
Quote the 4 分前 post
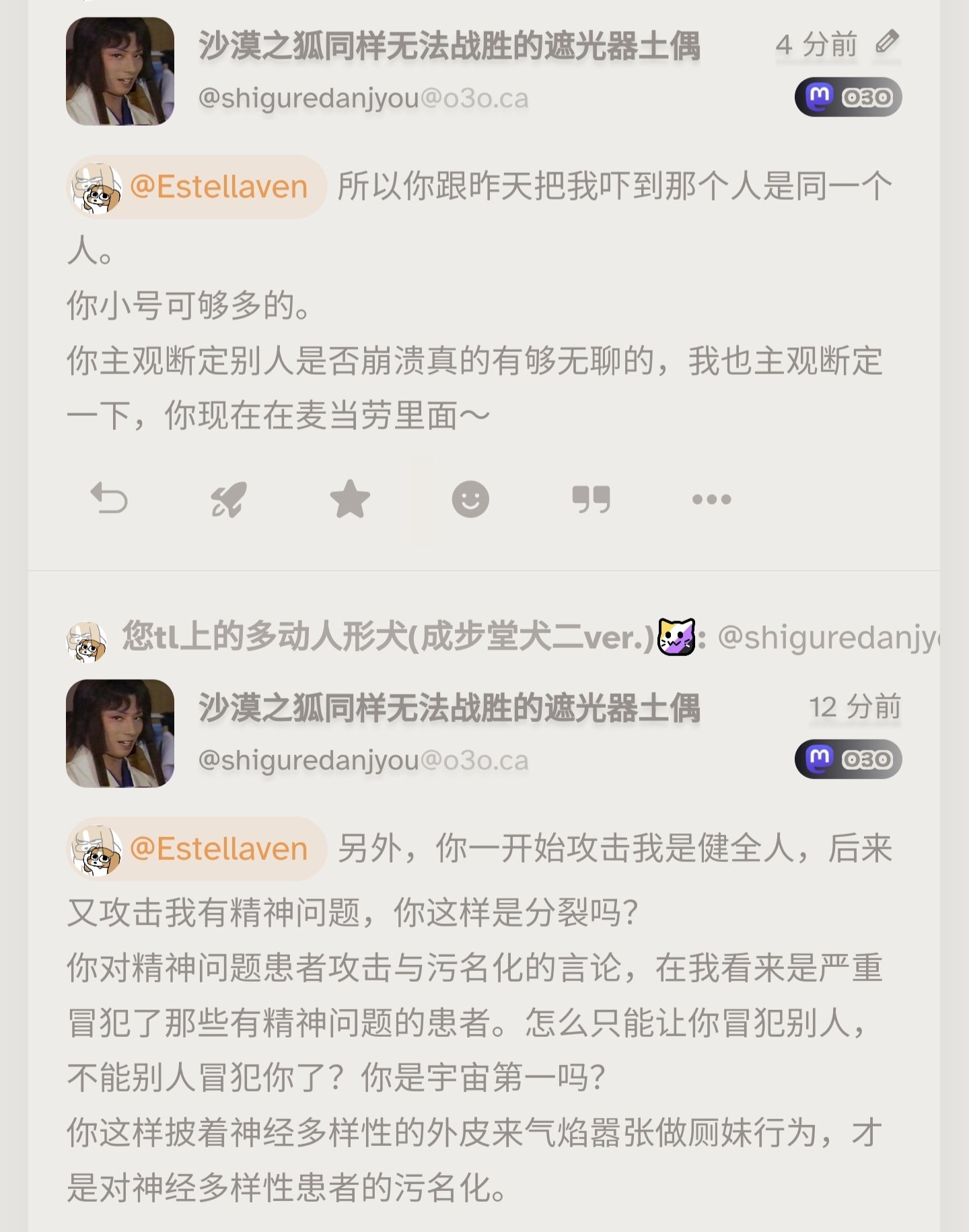coord(591,499)
